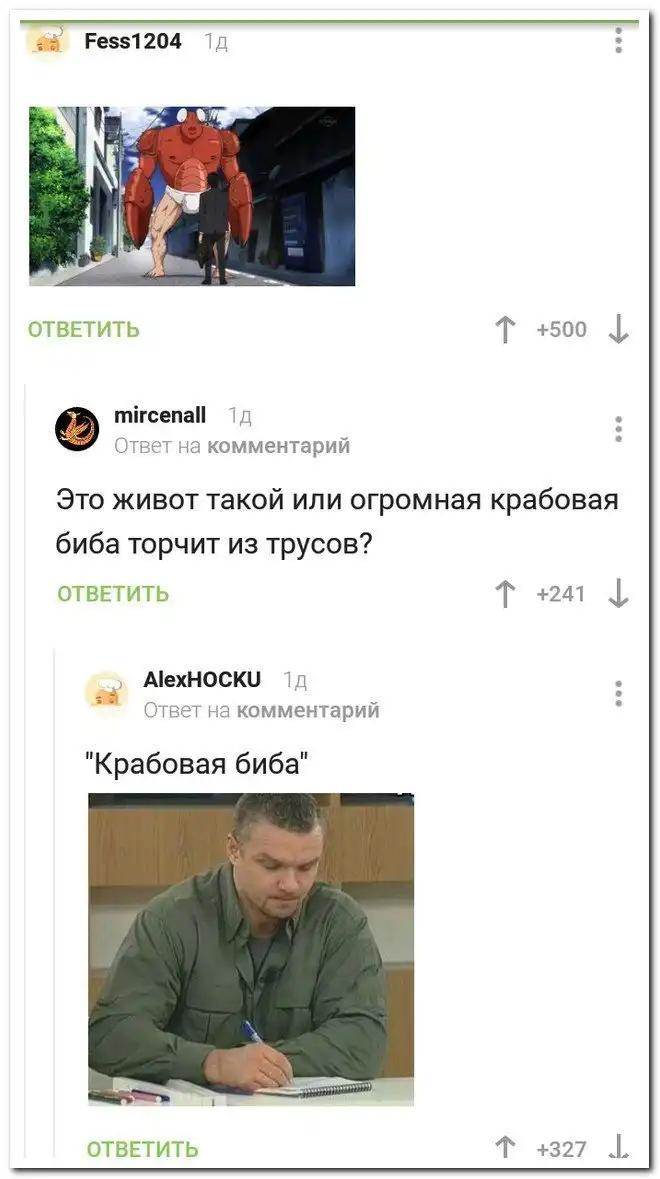The width and height of the screenshot is (660, 1179).
Task: Open the overflow menu on Fess1204's comment
Action: (x=619, y=41)
